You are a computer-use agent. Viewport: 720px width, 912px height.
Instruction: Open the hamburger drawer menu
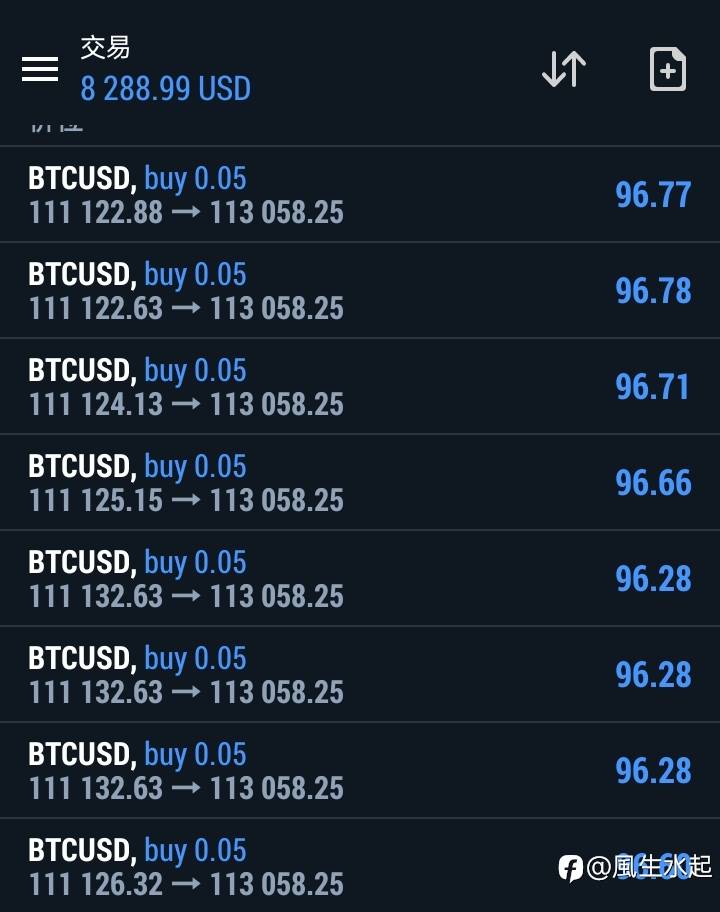tap(40, 69)
